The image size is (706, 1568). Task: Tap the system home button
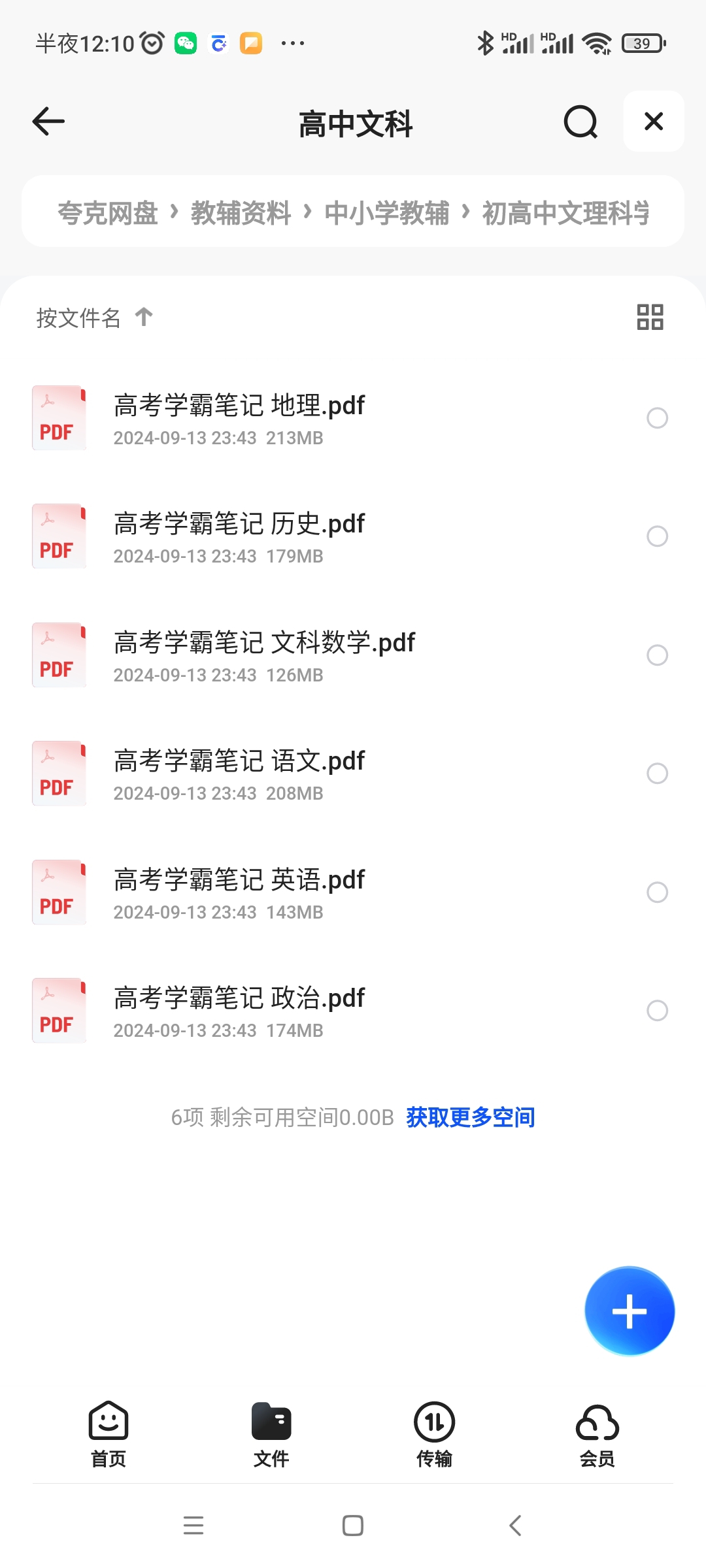coord(353,1526)
